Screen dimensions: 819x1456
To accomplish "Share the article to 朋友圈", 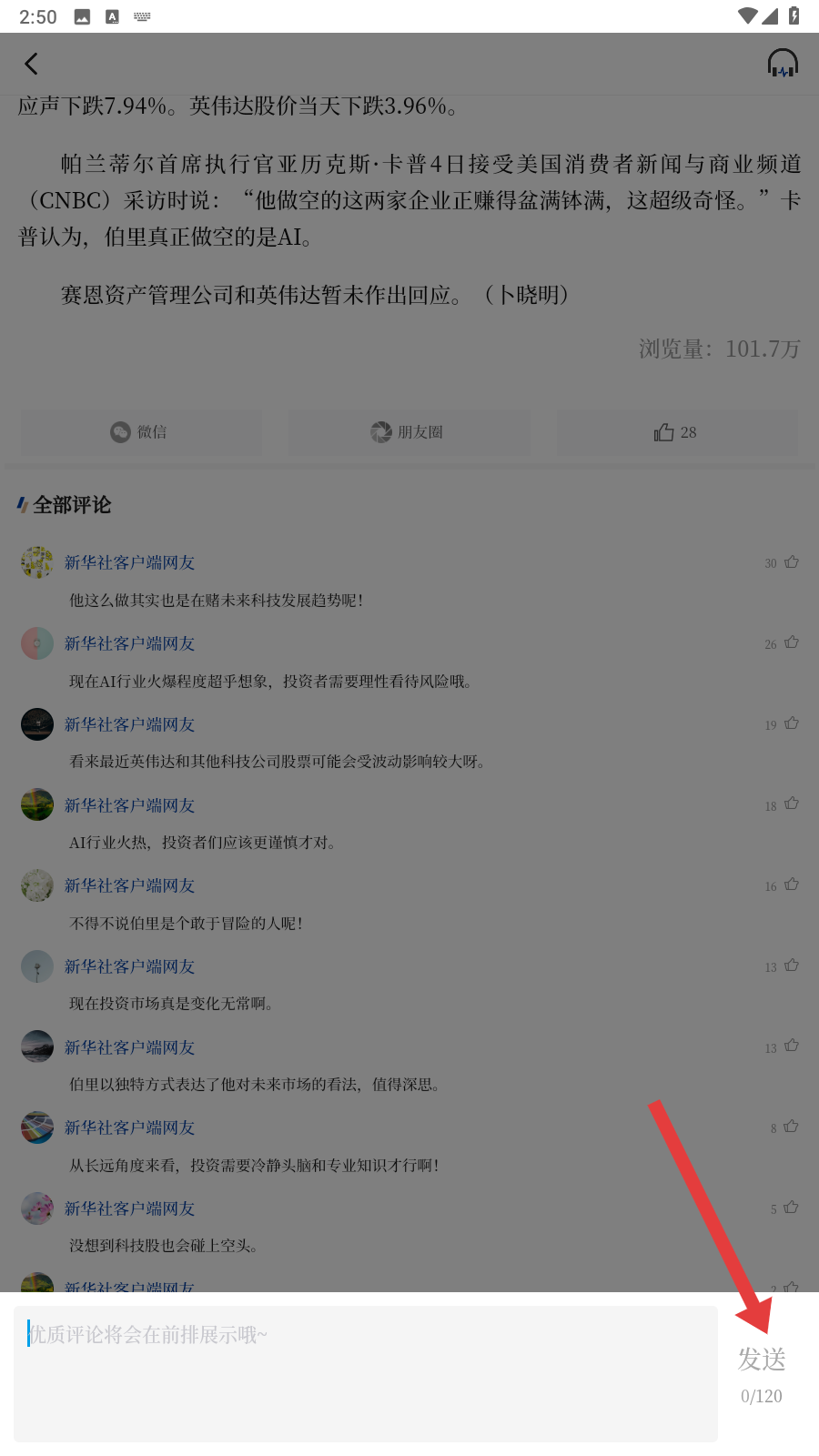I will click(408, 432).
